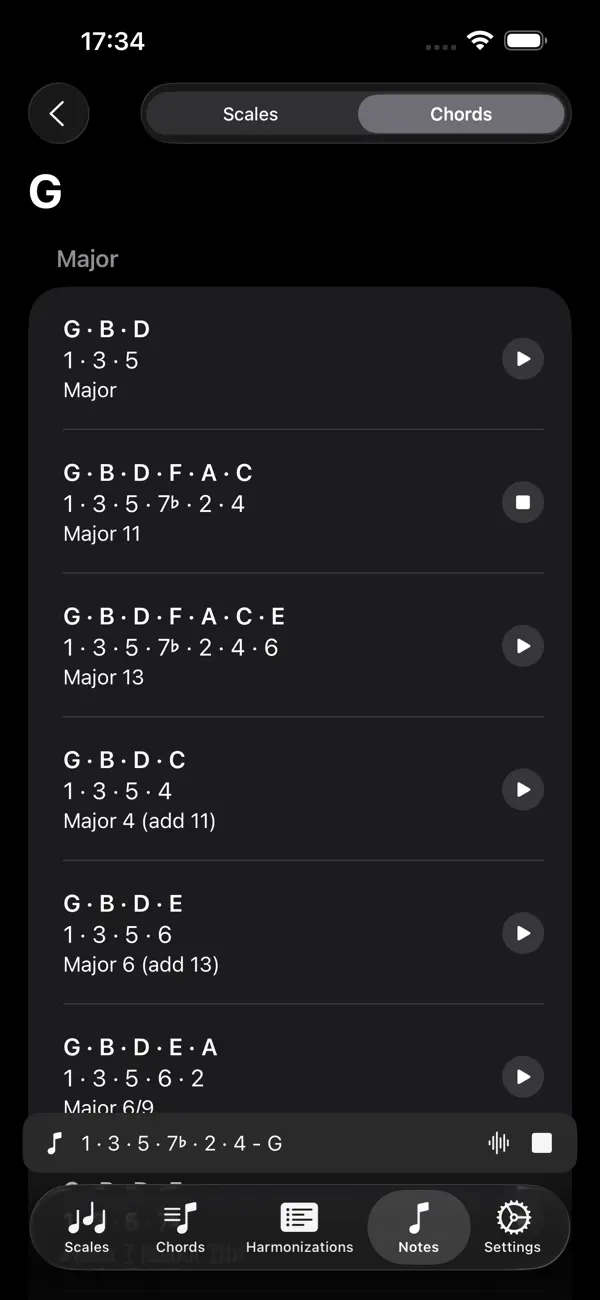Play the Major 4 (add 11) chord
Viewport: 600px width, 1300px height.
pyautogui.click(x=522, y=790)
